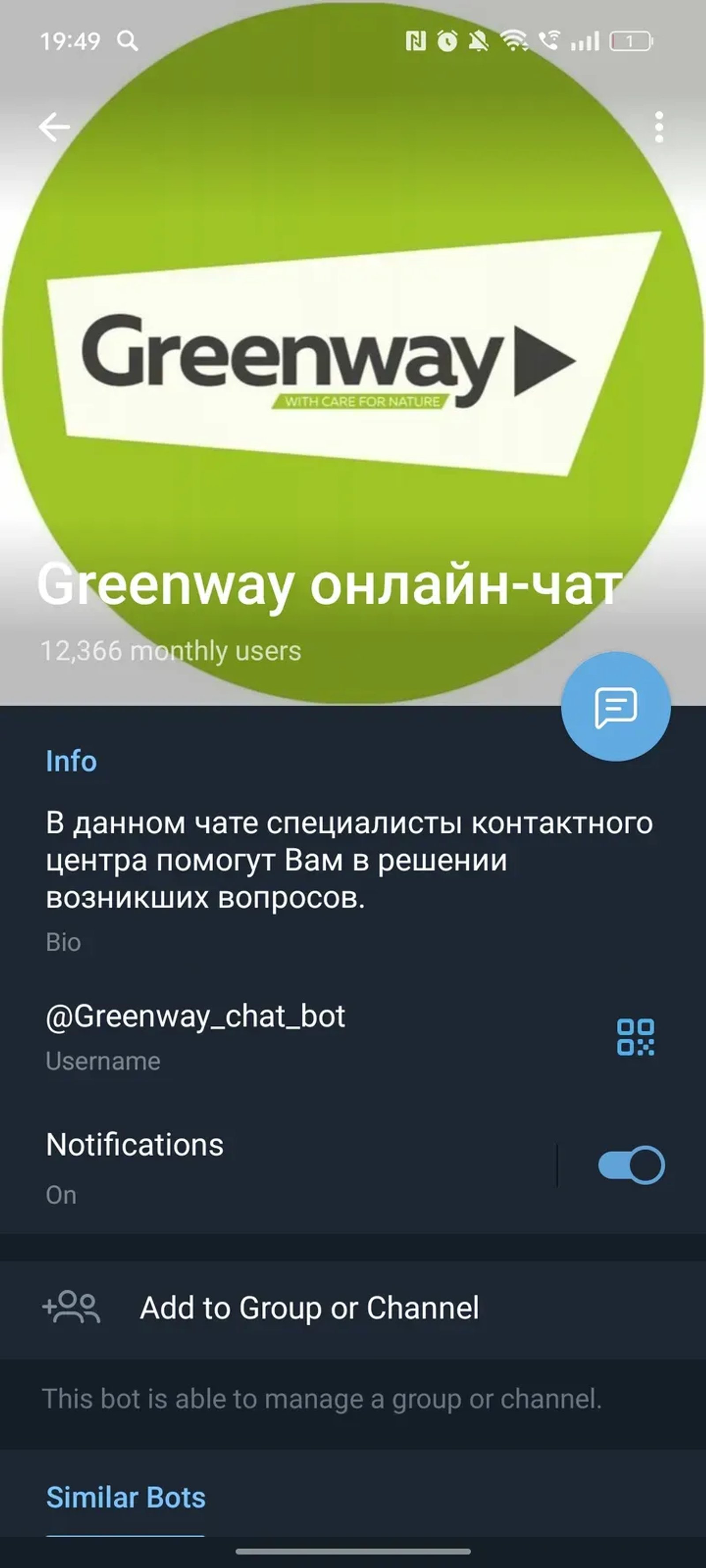Toggle the Notifications switch off
The height and width of the screenshot is (1568, 706).
pyautogui.click(x=632, y=1163)
